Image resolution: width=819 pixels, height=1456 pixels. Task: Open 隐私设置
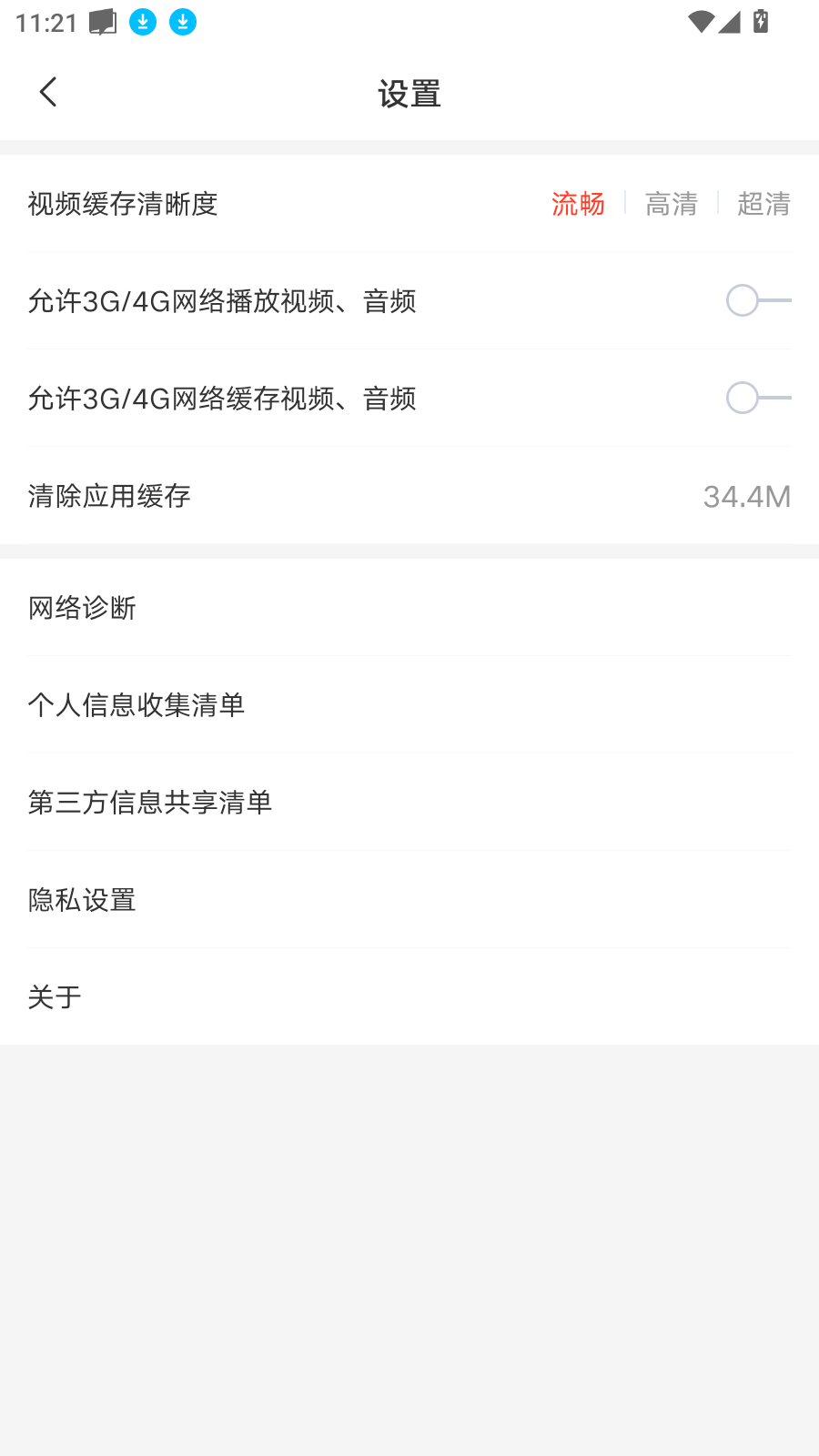[x=409, y=900]
